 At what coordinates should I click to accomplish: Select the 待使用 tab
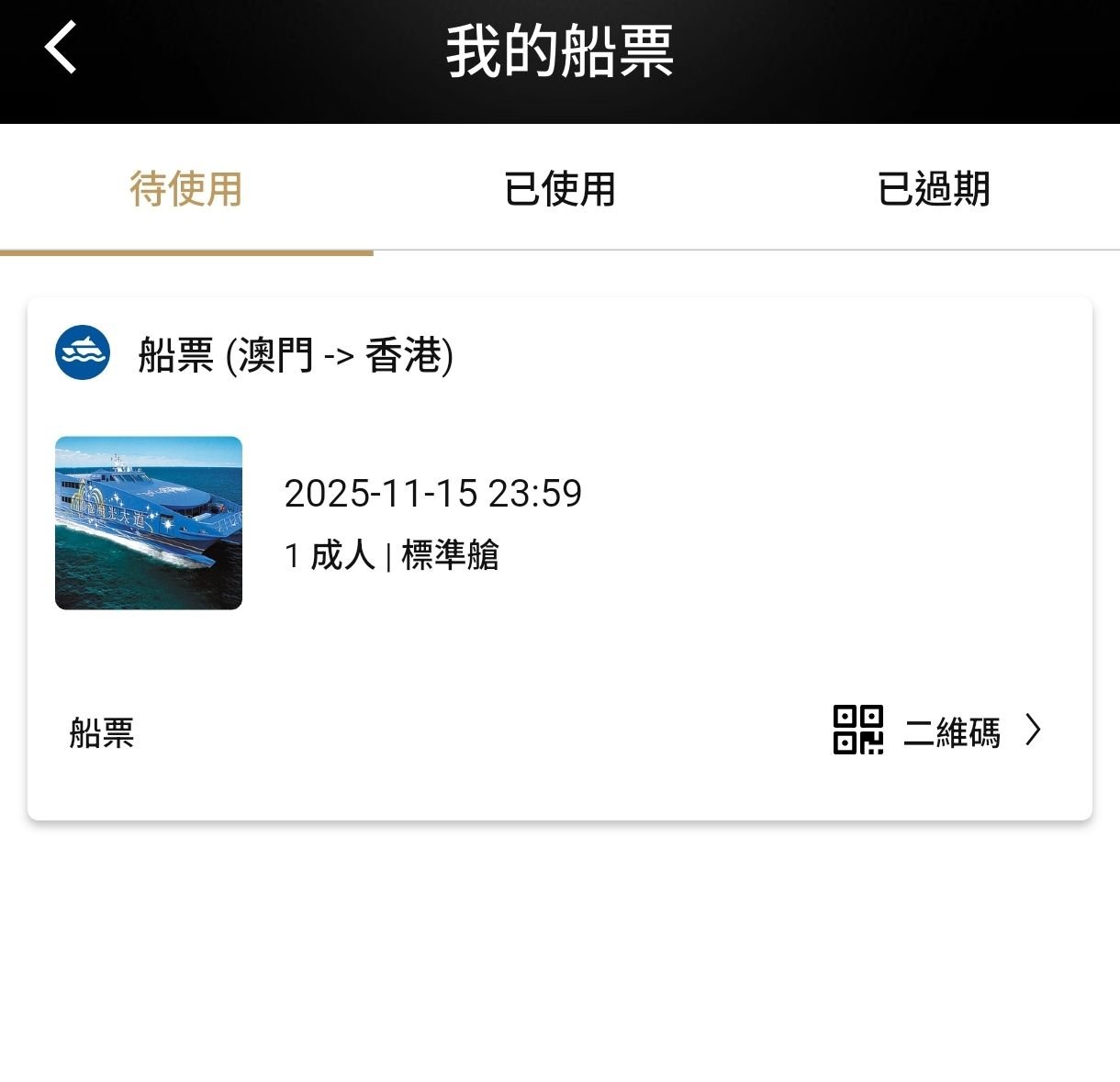pyautogui.click(x=186, y=189)
